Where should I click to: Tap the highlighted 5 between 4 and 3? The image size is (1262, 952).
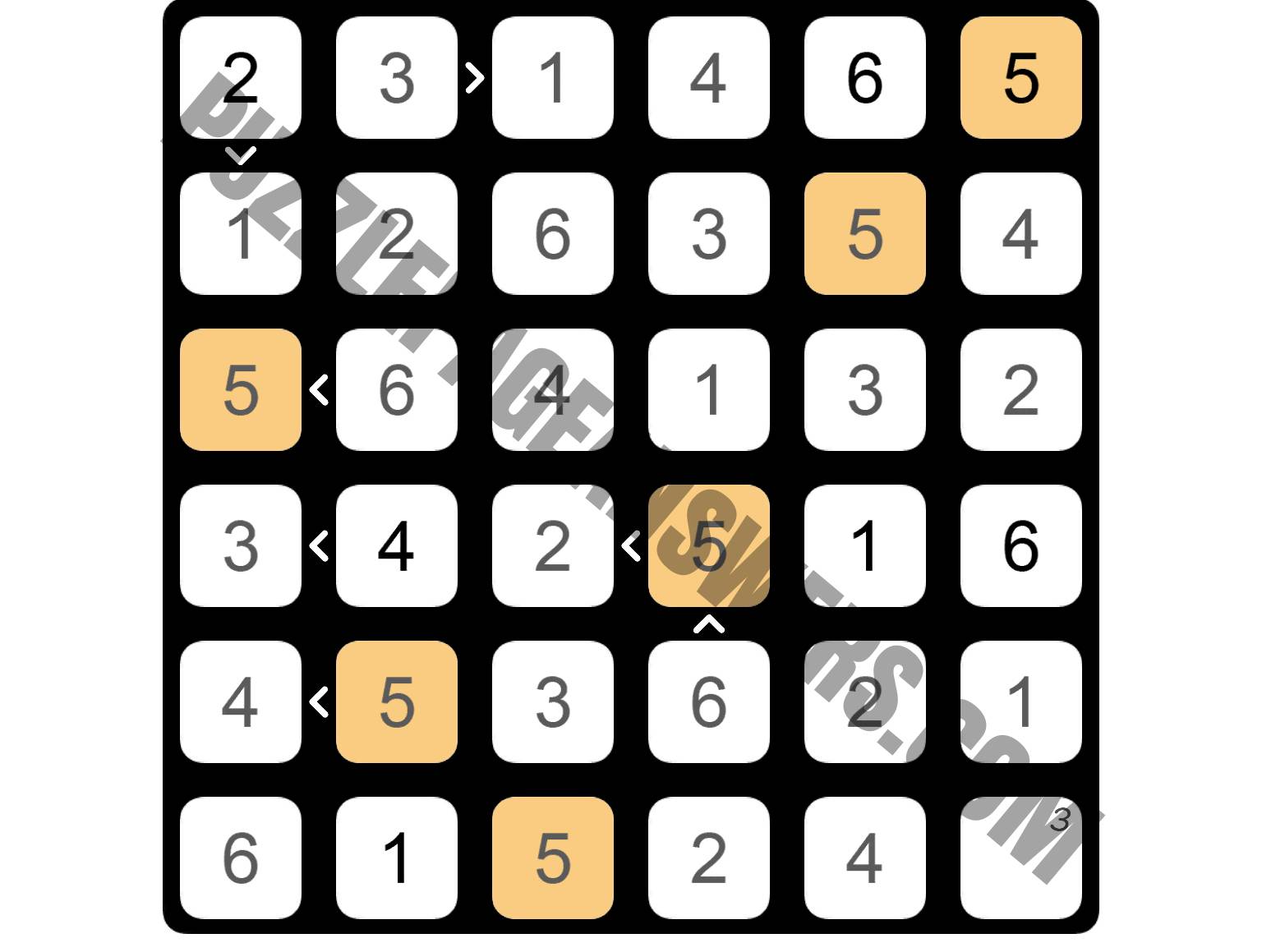tap(396, 701)
